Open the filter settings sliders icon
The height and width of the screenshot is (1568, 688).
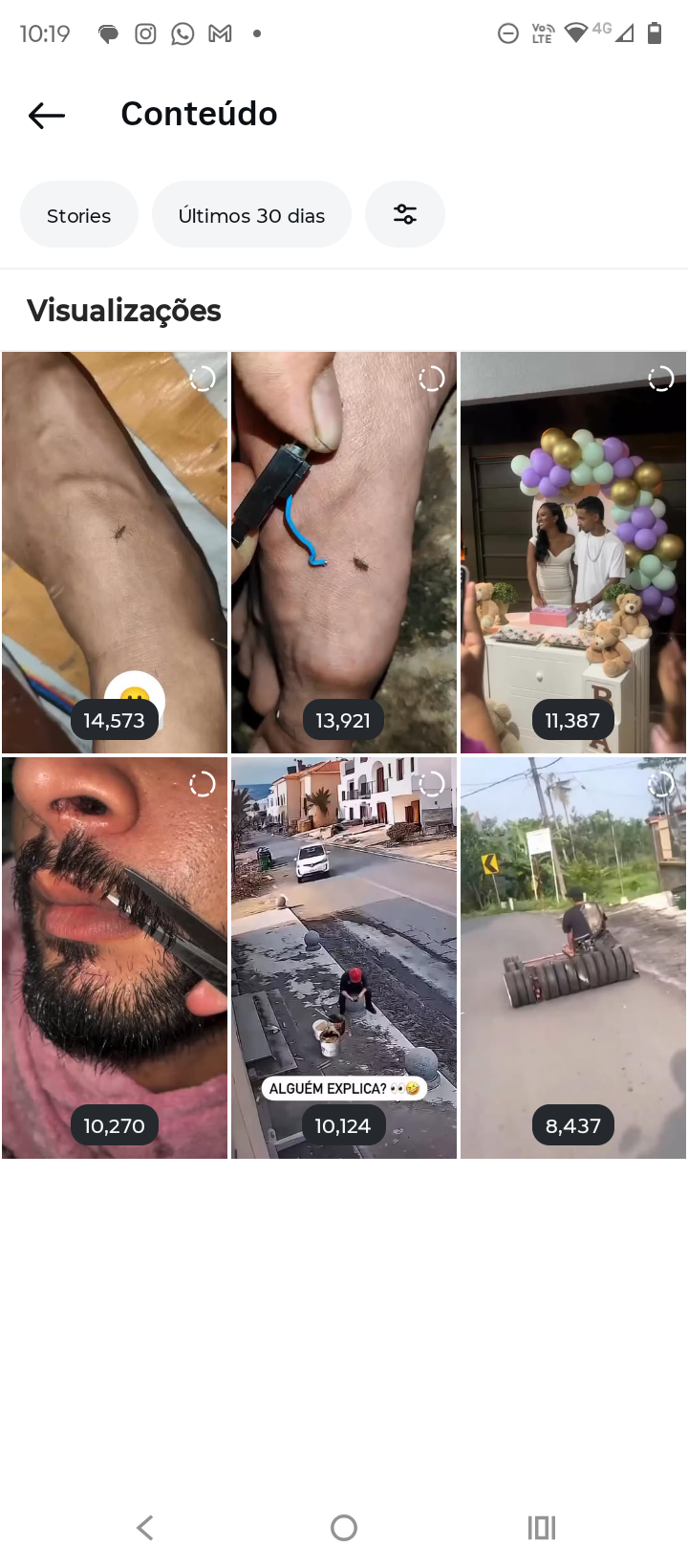[405, 215]
